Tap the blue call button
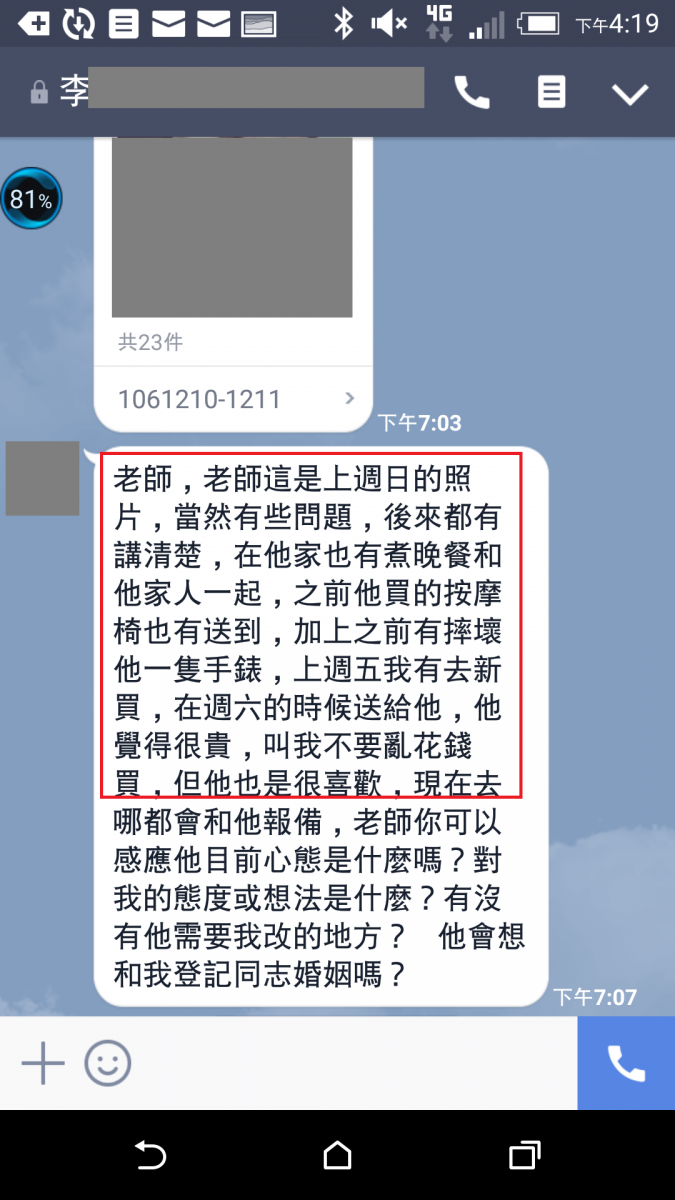The width and height of the screenshot is (675, 1200). click(x=626, y=1065)
